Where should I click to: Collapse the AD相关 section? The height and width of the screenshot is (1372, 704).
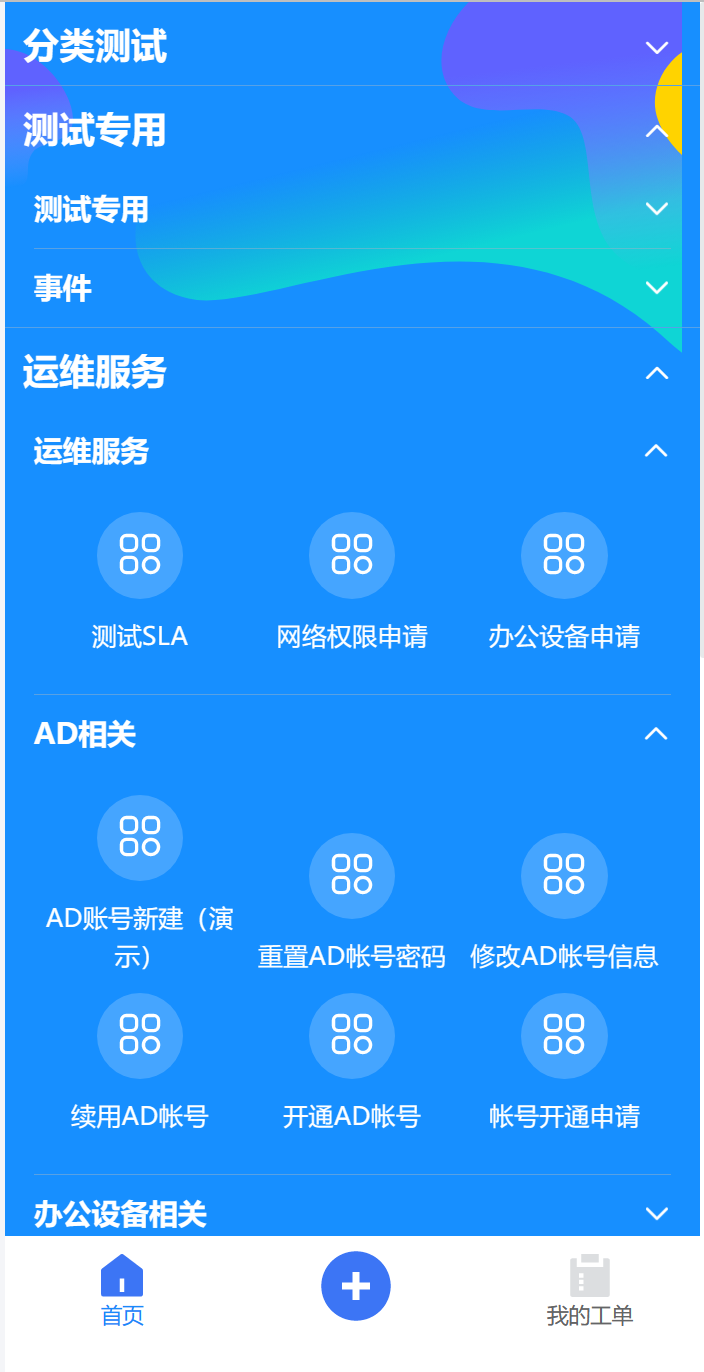pos(656,734)
